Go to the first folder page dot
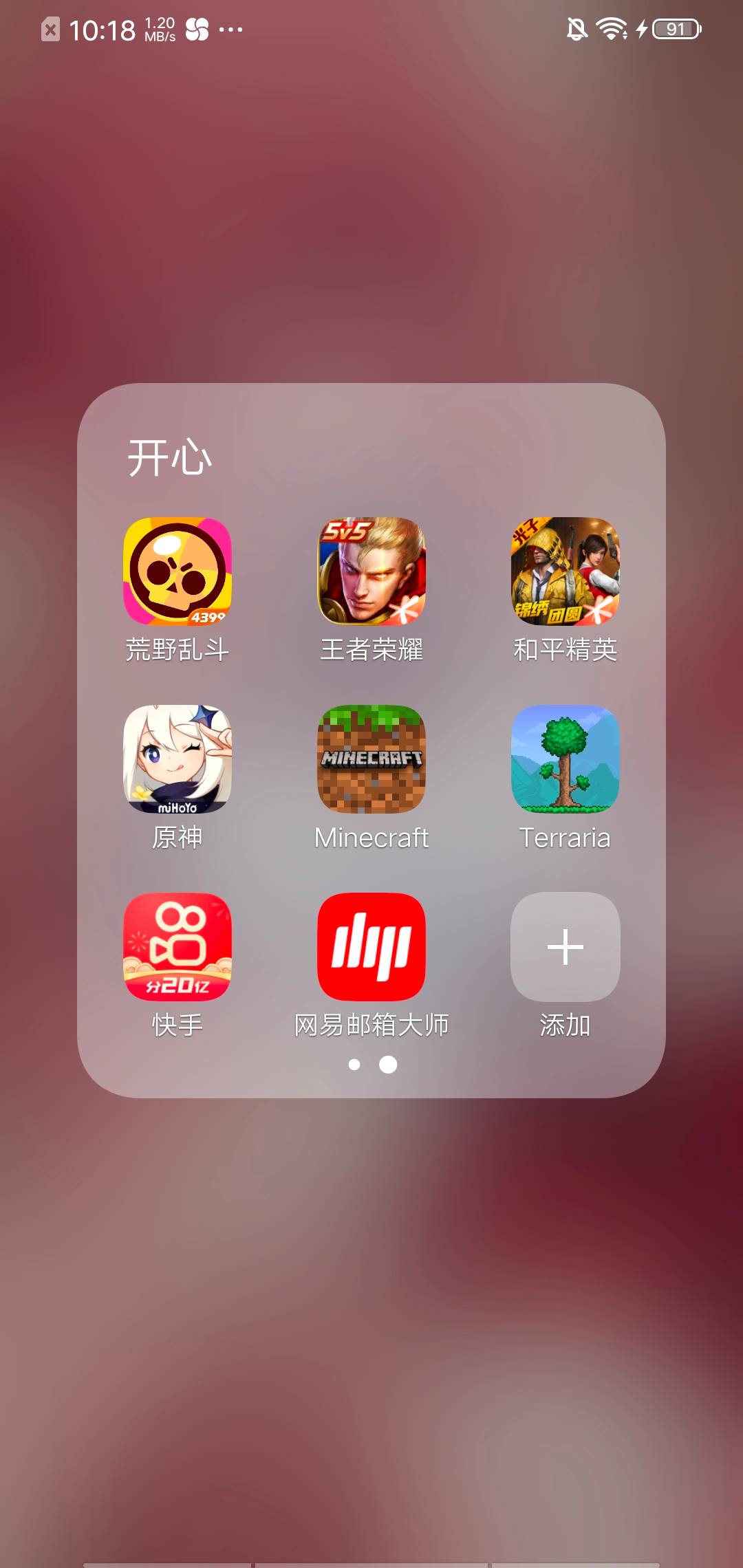Viewport: 743px width, 1568px height. click(354, 1065)
